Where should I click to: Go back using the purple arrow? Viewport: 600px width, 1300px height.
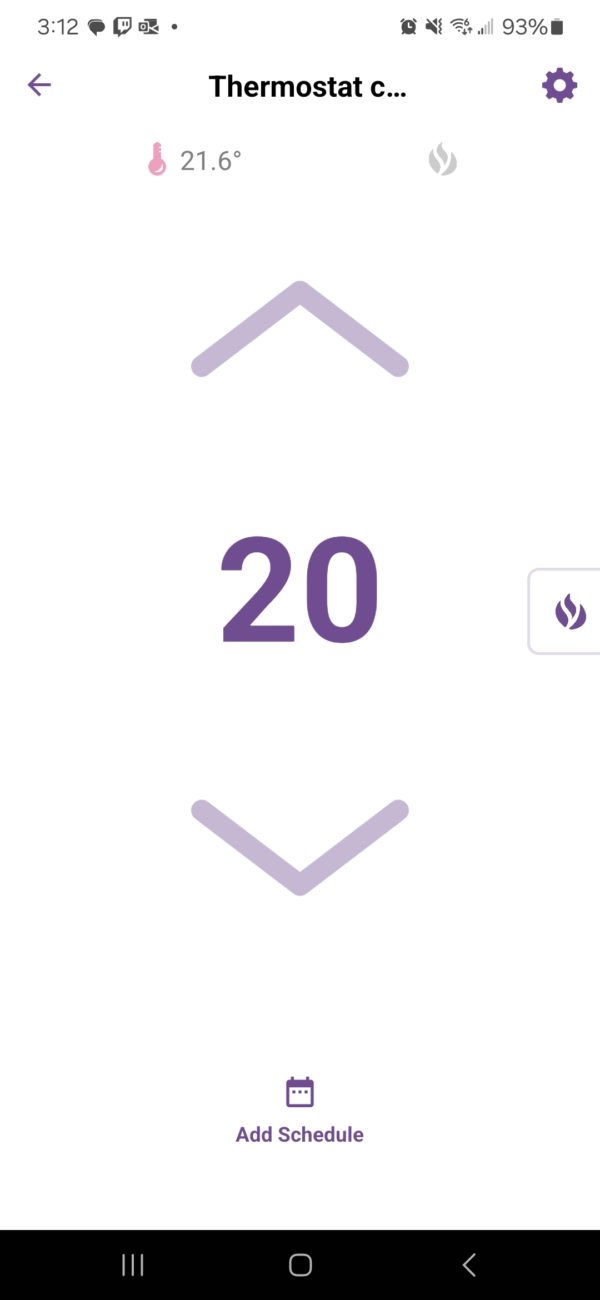tap(39, 85)
